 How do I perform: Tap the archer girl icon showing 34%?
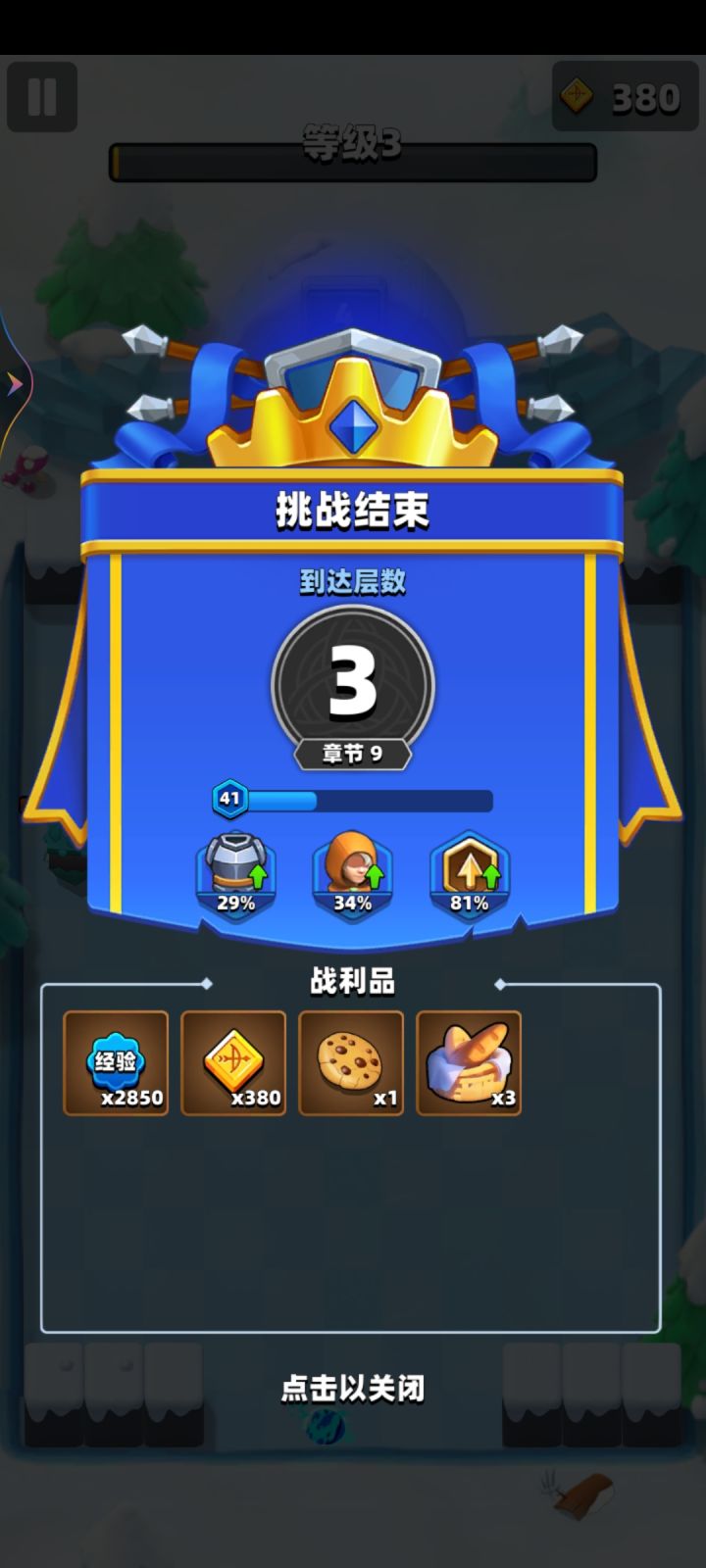click(351, 872)
